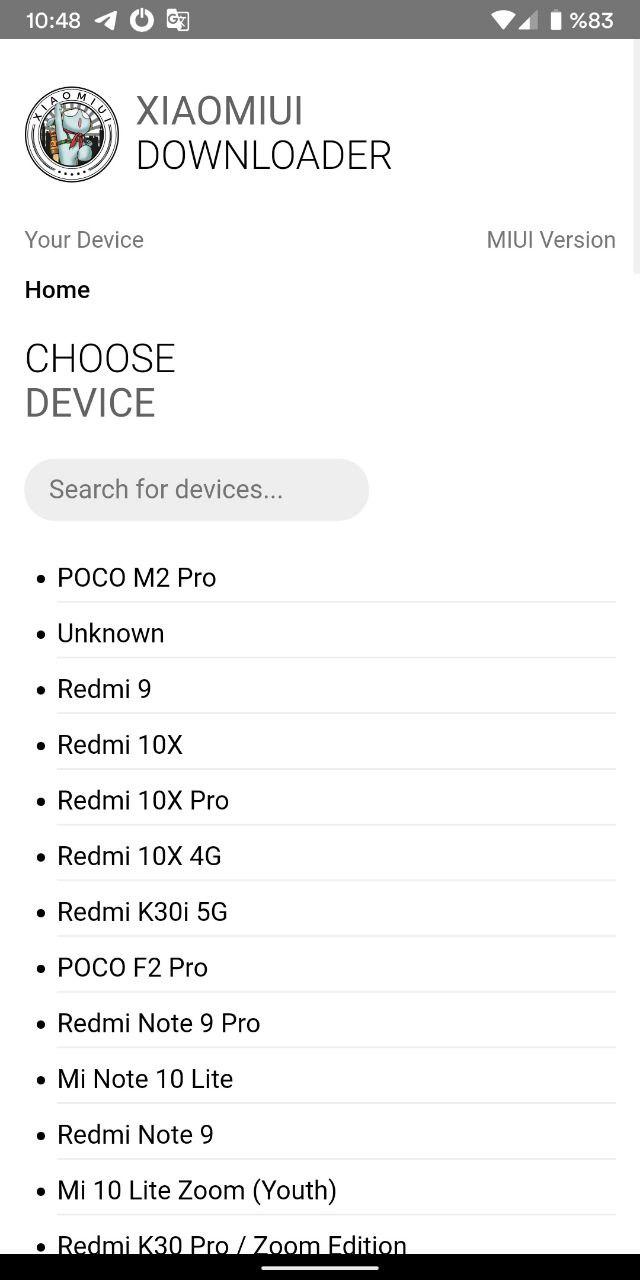Tap the Search for devices field

coord(196,490)
